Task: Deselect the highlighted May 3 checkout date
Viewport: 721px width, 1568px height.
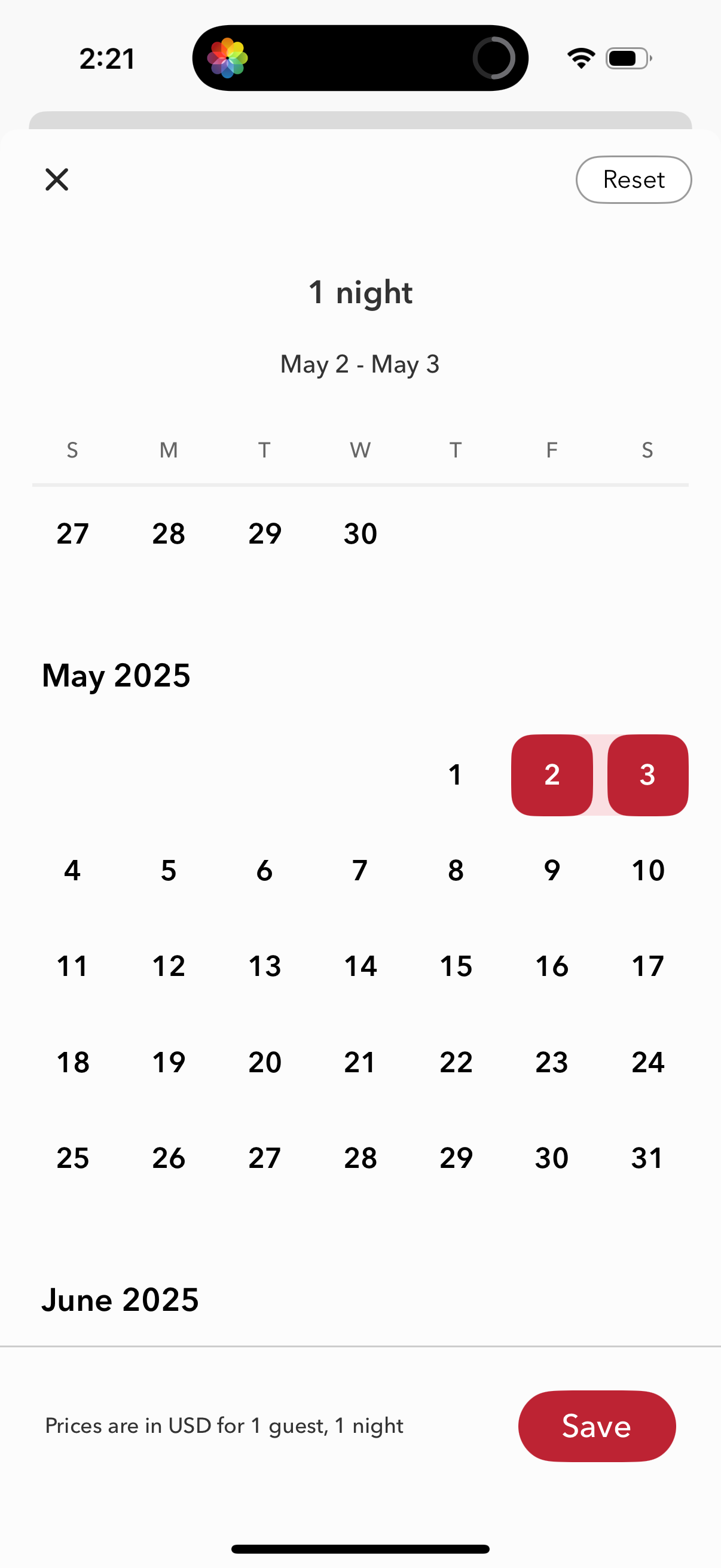Action: (647, 774)
